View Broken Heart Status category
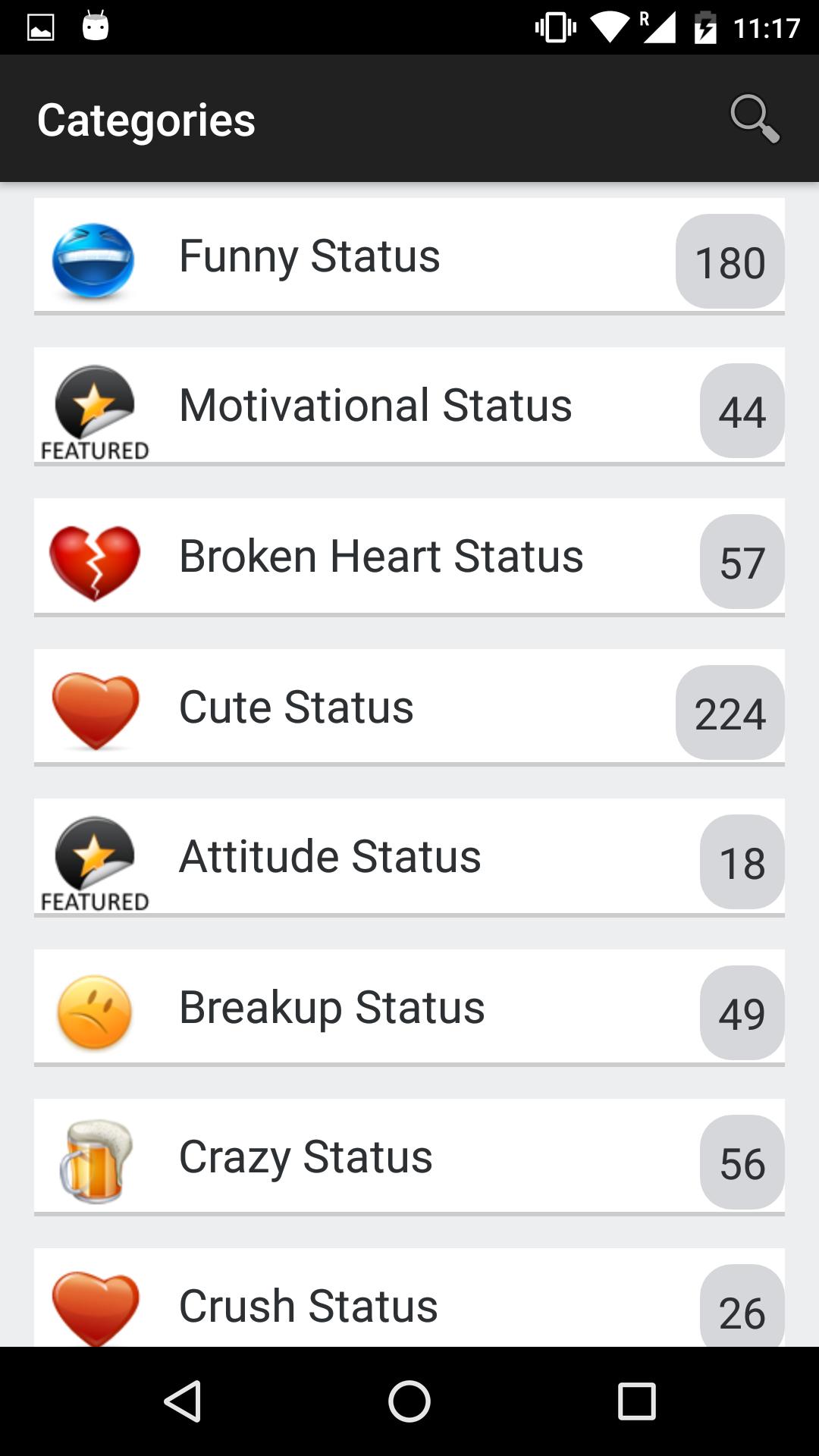 [409, 556]
